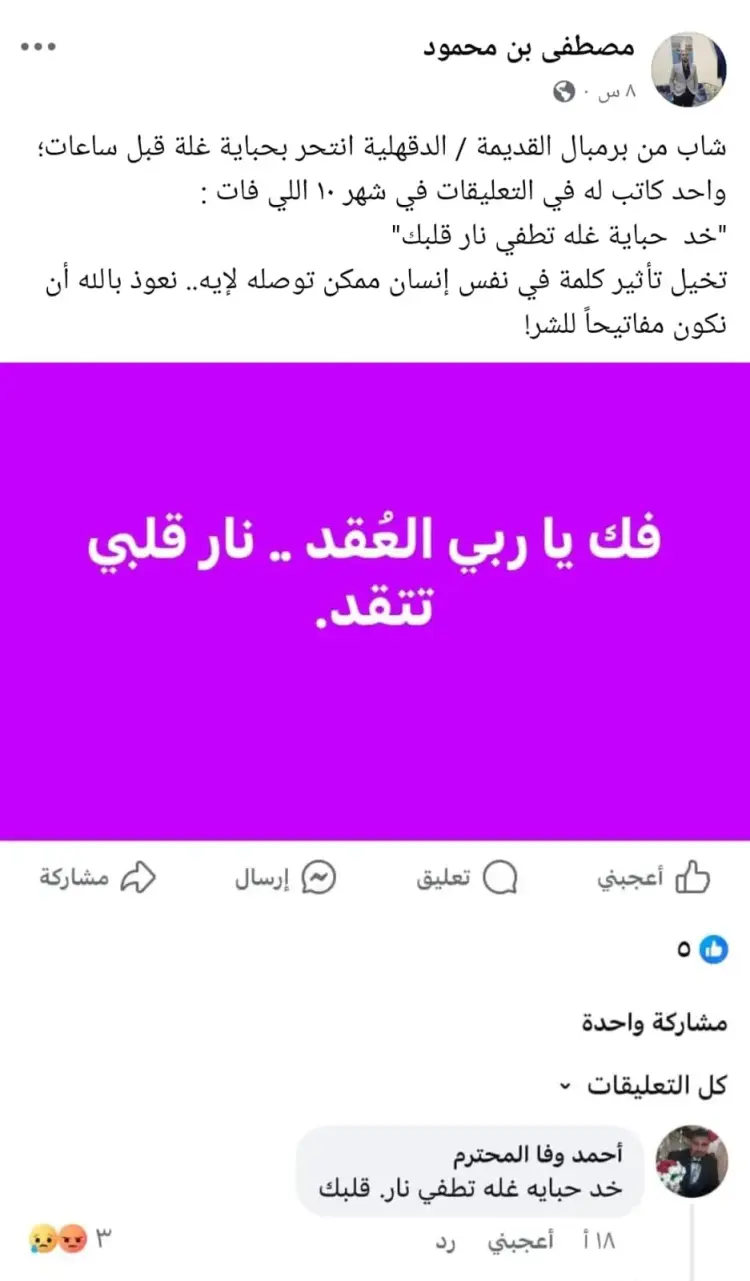Viewport: 750px width, 1281px height.
Task: Send the post via إرسال
Action: click(x=285, y=878)
